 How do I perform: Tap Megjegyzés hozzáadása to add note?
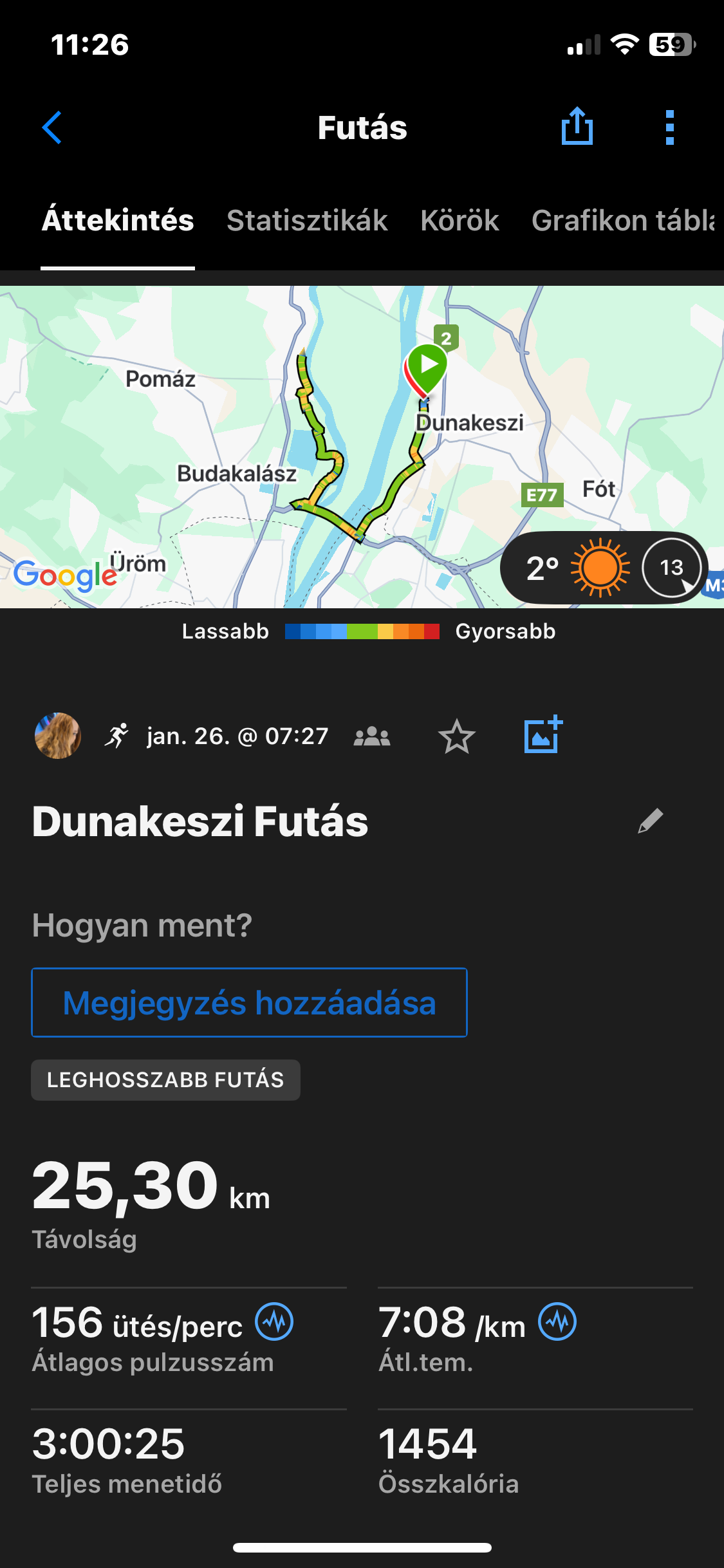point(249,1002)
